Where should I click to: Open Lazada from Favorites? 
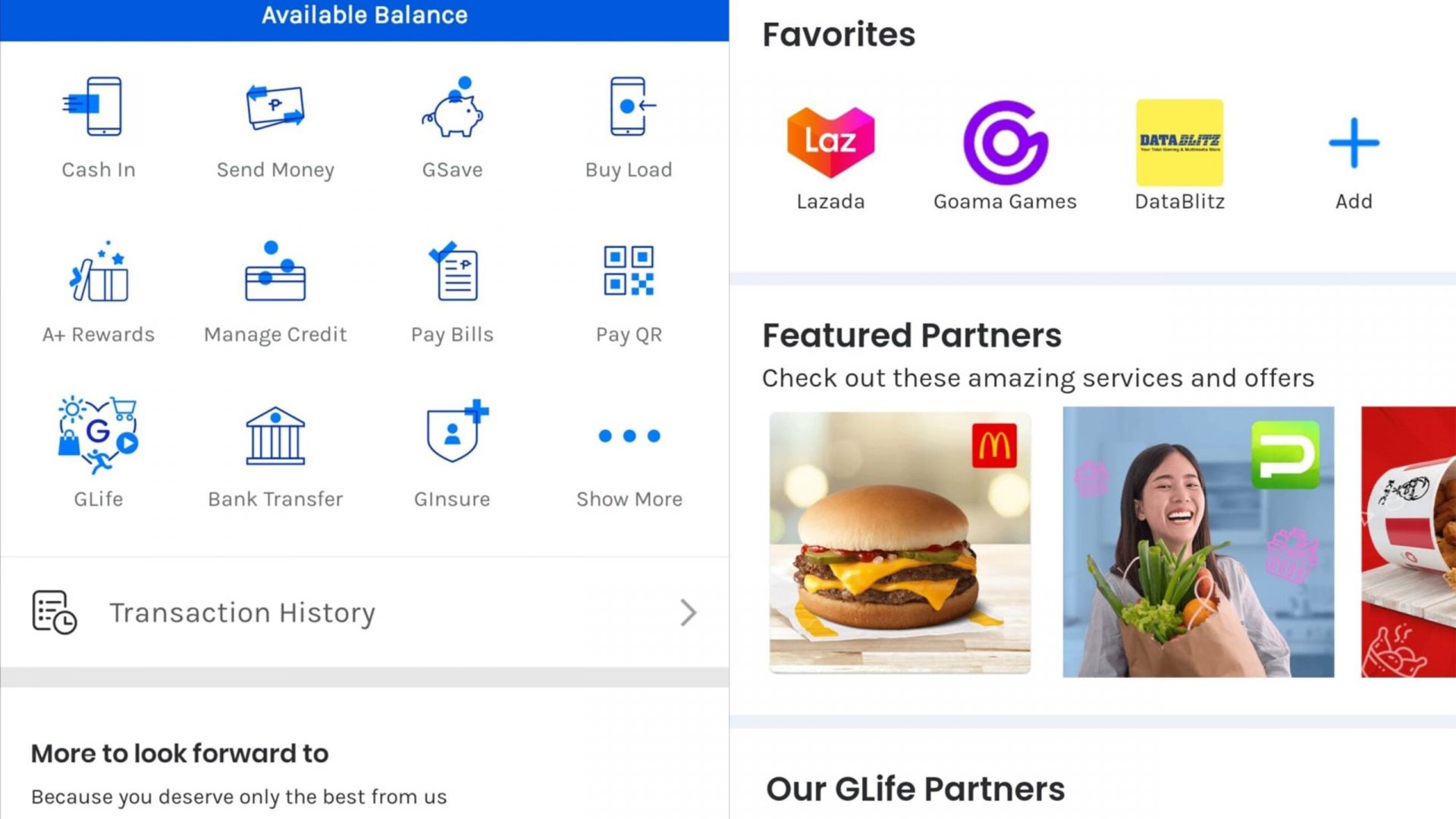(x=830, y=155)
